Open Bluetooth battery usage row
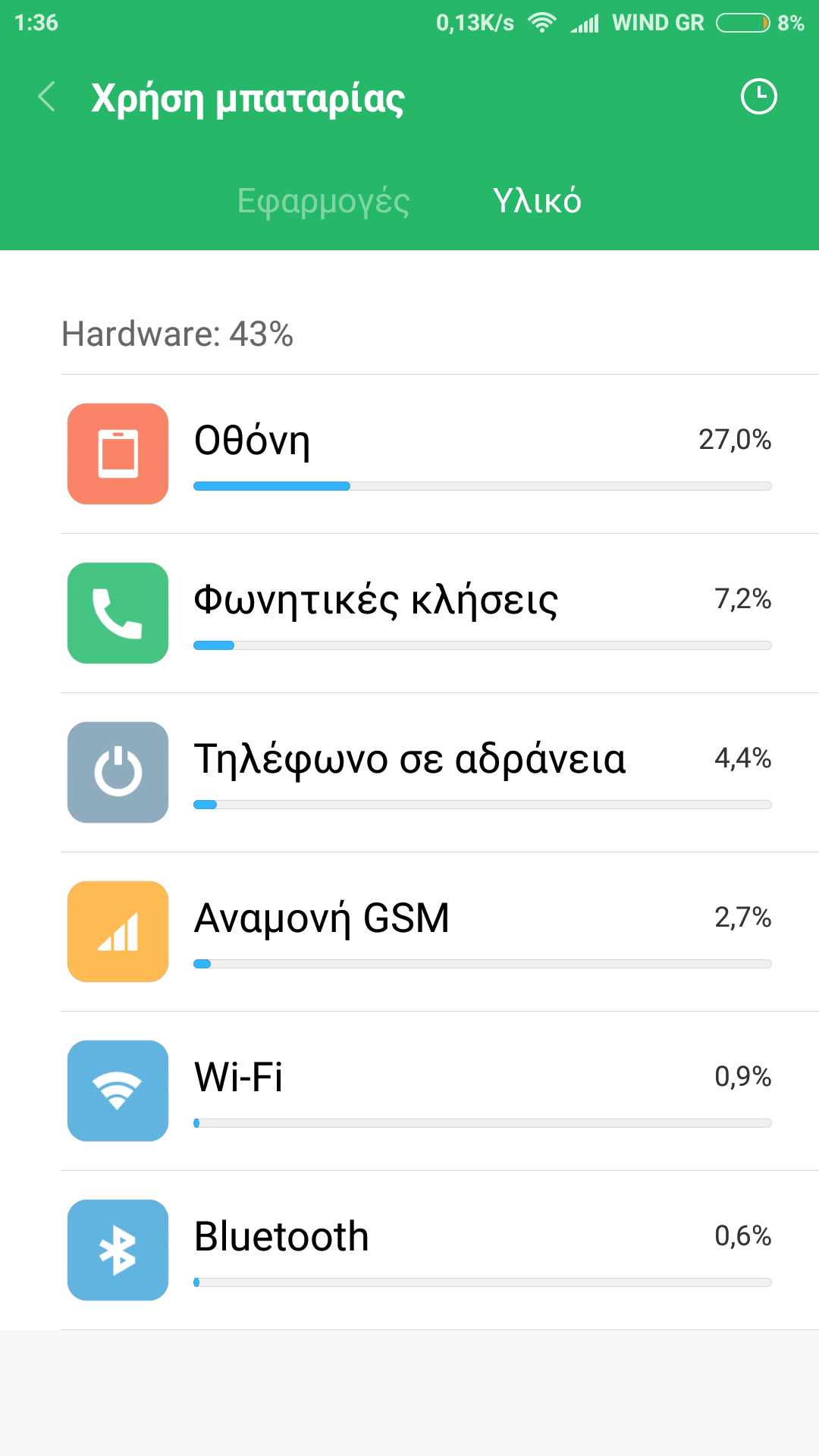This screenshot has height=1456, width=819. [x=409, y=1250]
